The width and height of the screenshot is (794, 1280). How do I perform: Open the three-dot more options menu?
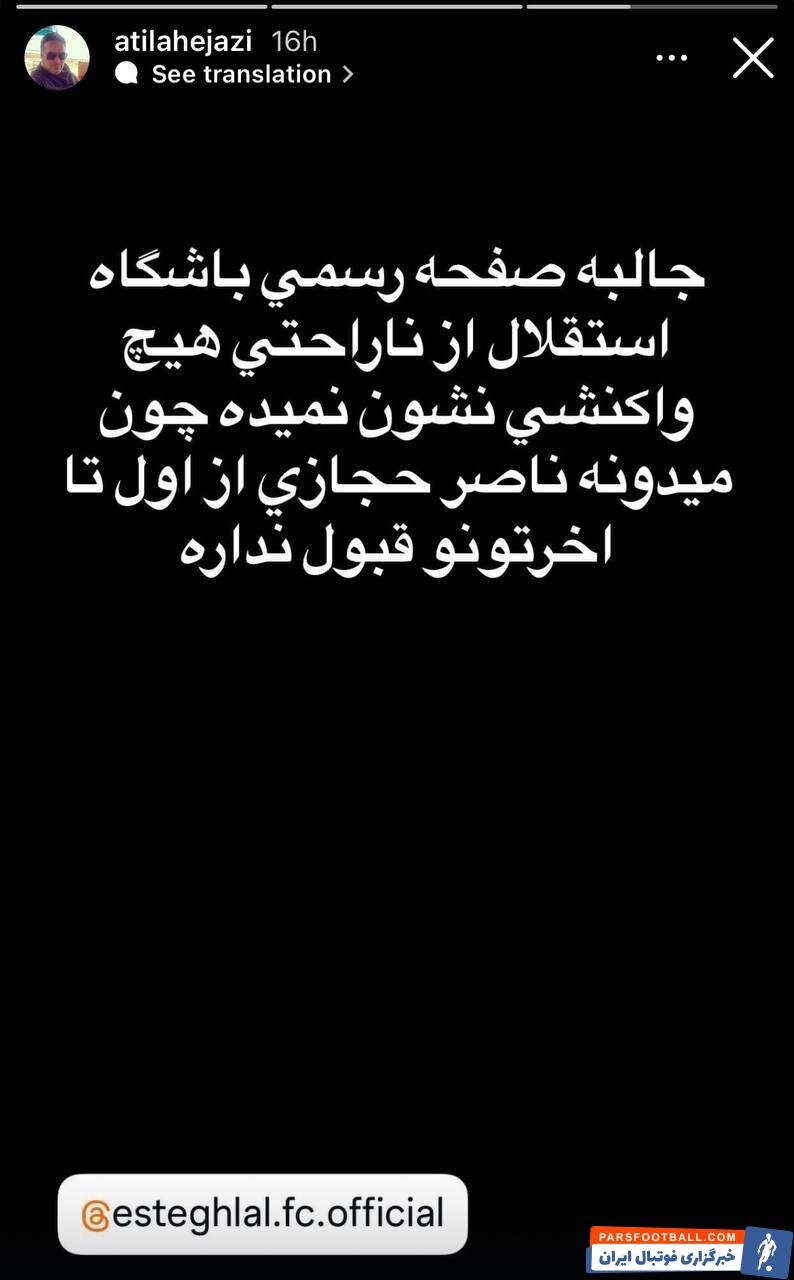pyautogui.click(x=672, y=57)
